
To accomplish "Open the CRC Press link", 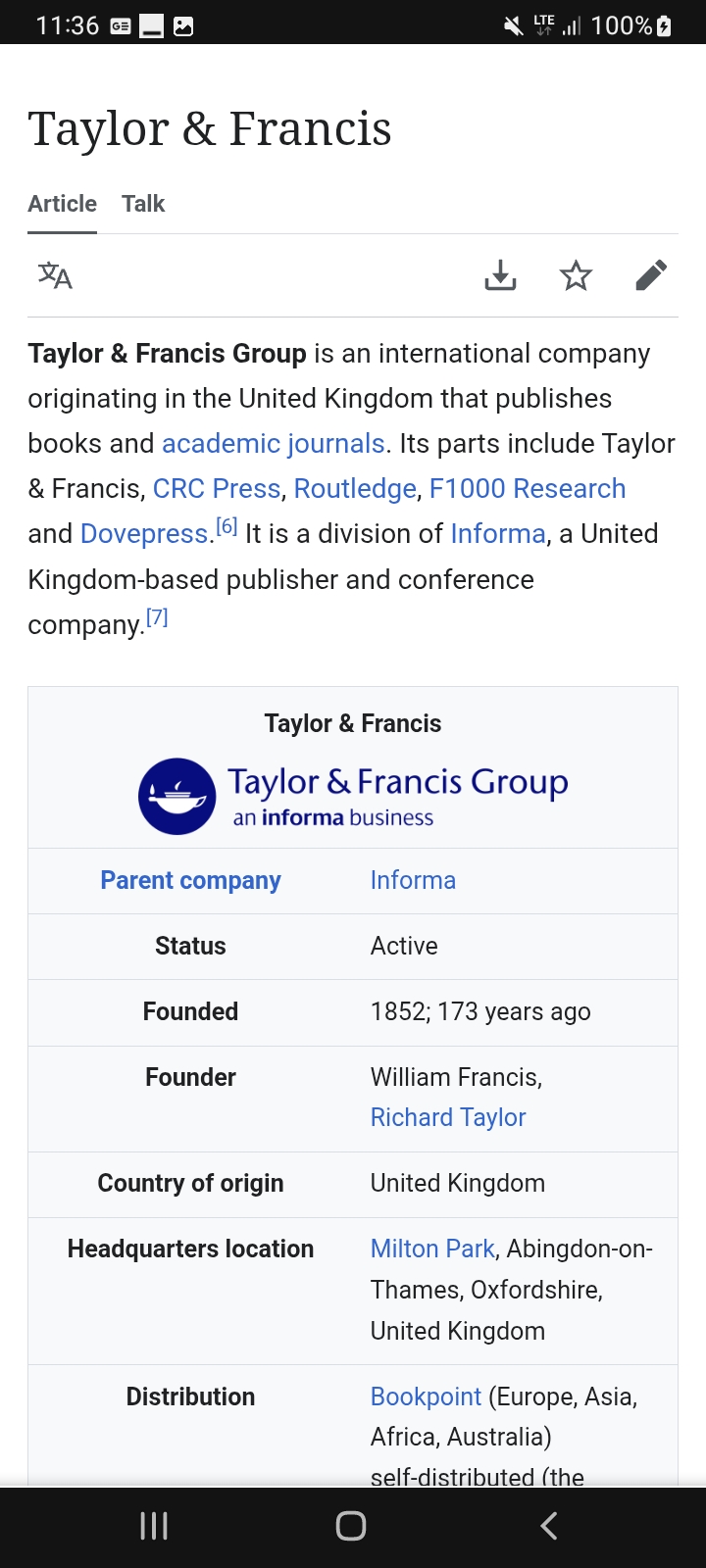I will [217, 489].
